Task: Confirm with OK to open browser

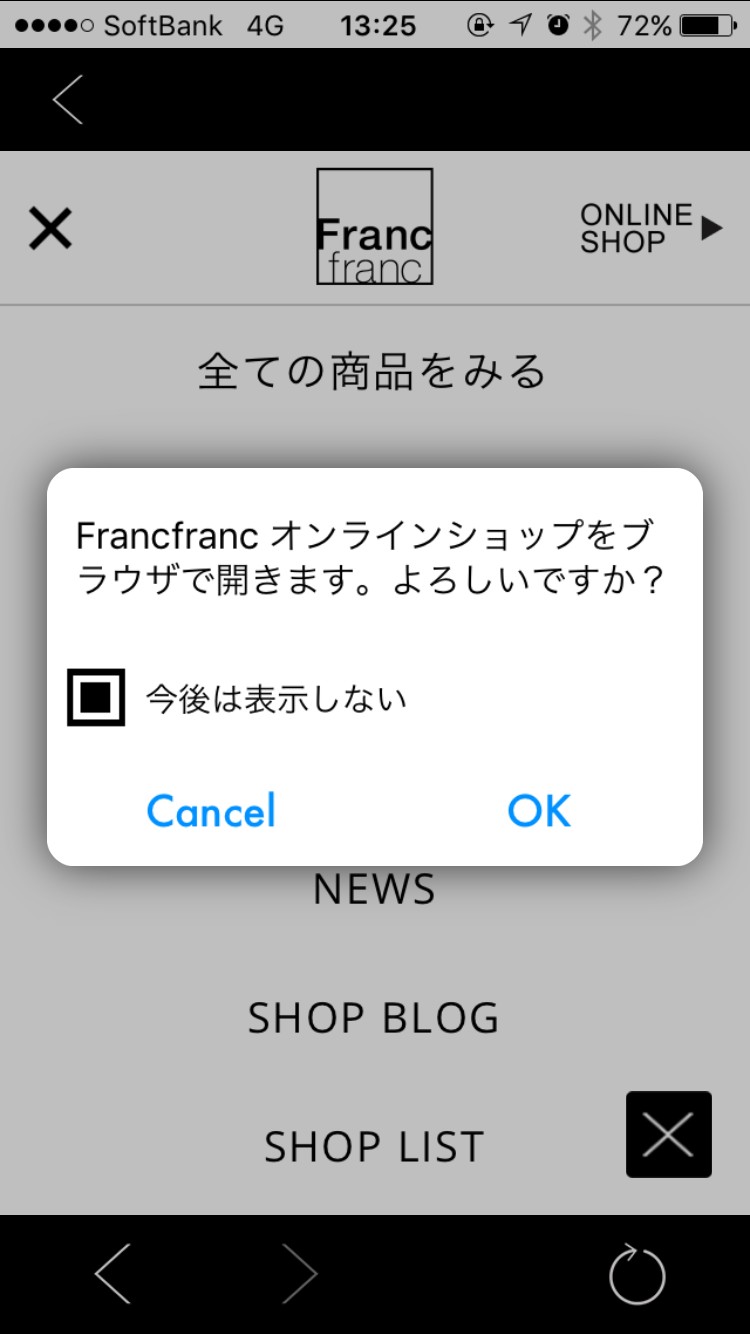Action: coord(539,811)
